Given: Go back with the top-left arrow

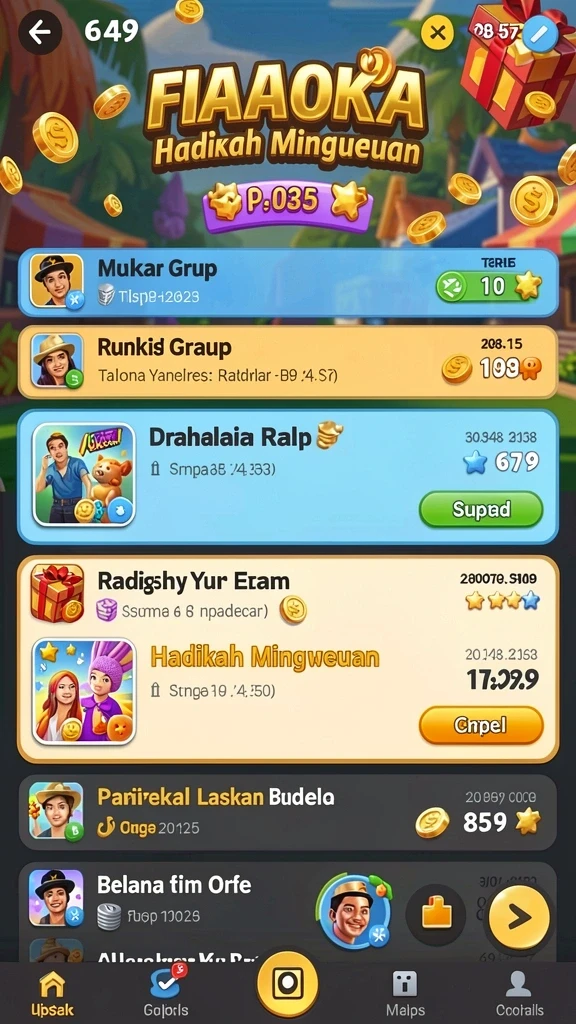Looking at the screenshot, I should 40,32.
